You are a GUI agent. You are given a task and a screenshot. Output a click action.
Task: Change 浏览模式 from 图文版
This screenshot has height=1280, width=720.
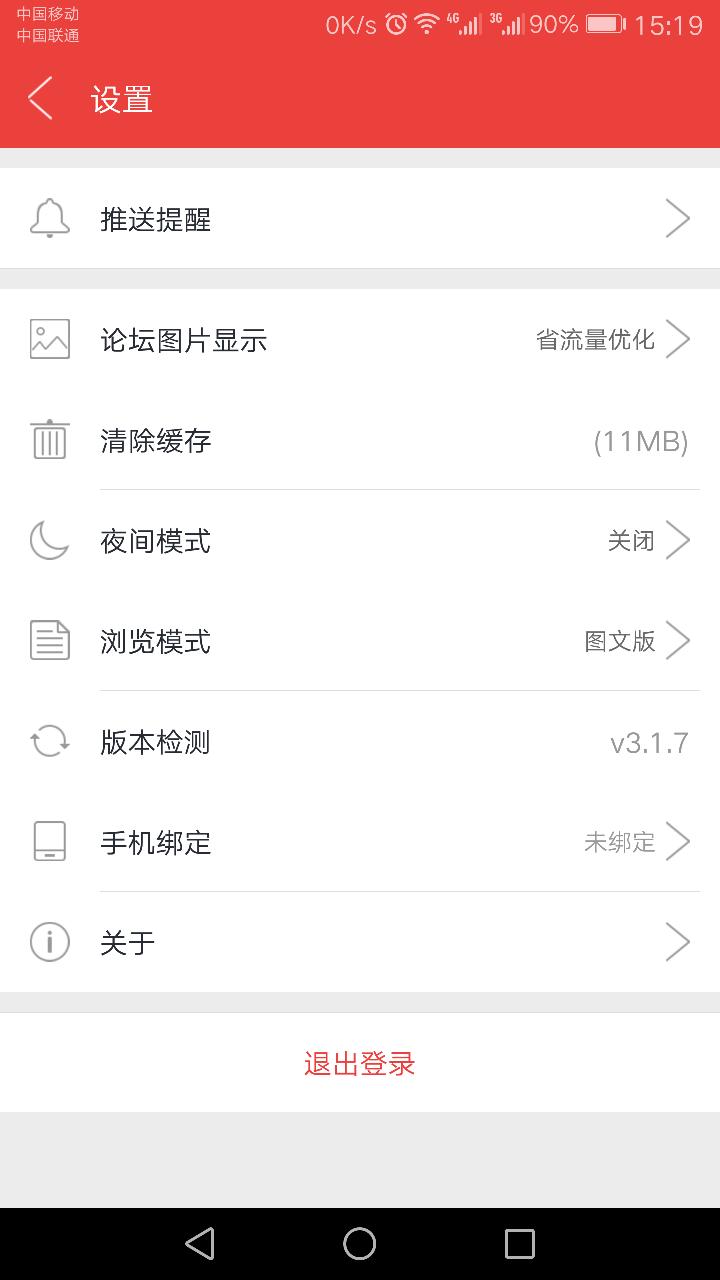click(360, 641)
